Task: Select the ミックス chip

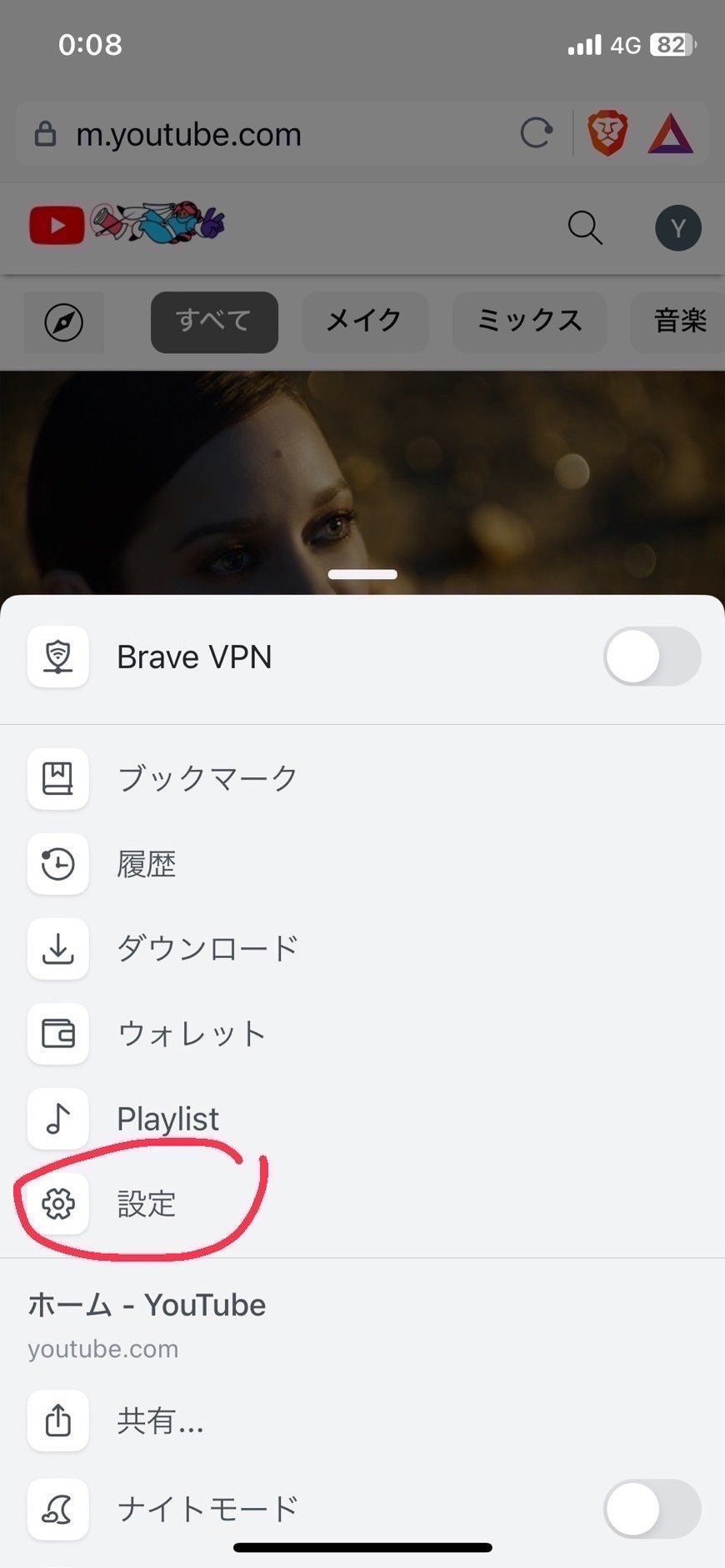Action: [529, 322]
